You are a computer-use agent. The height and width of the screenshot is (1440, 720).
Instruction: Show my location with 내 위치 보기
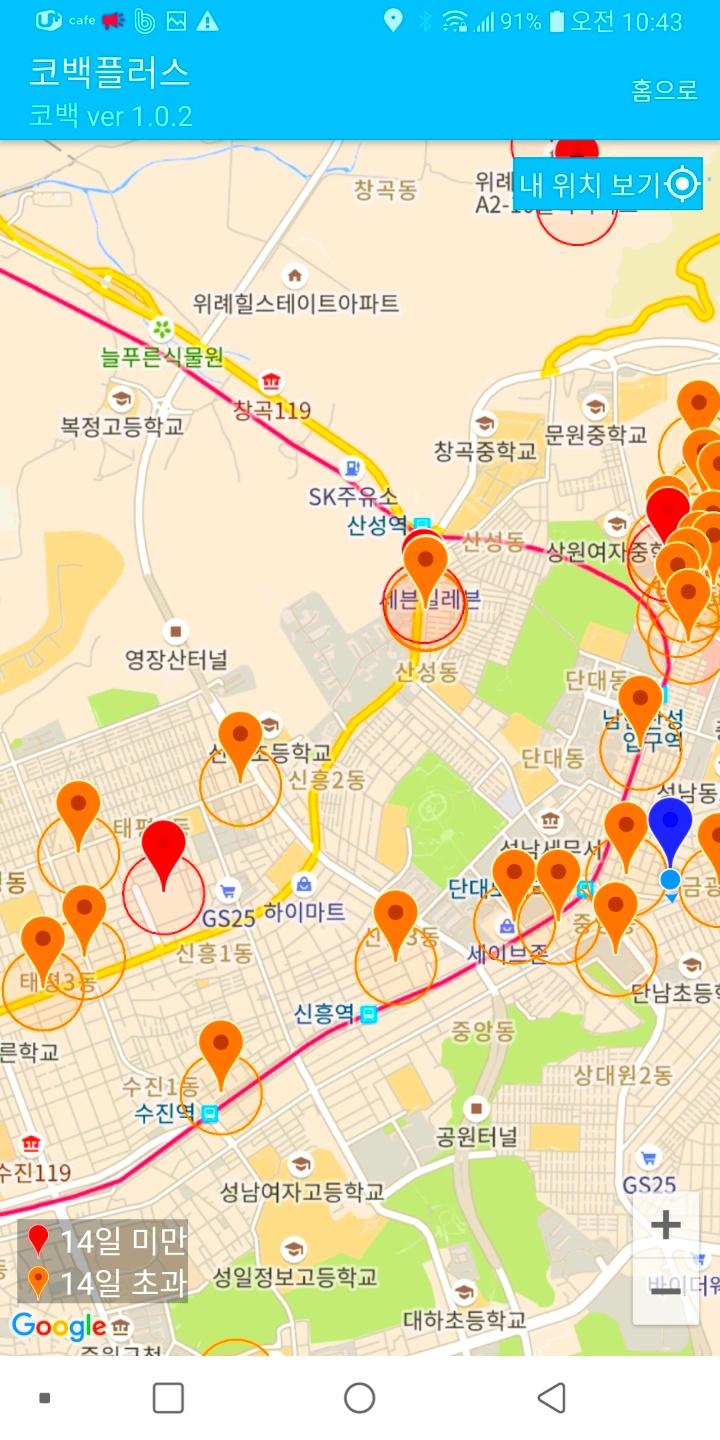click(608, 184)
